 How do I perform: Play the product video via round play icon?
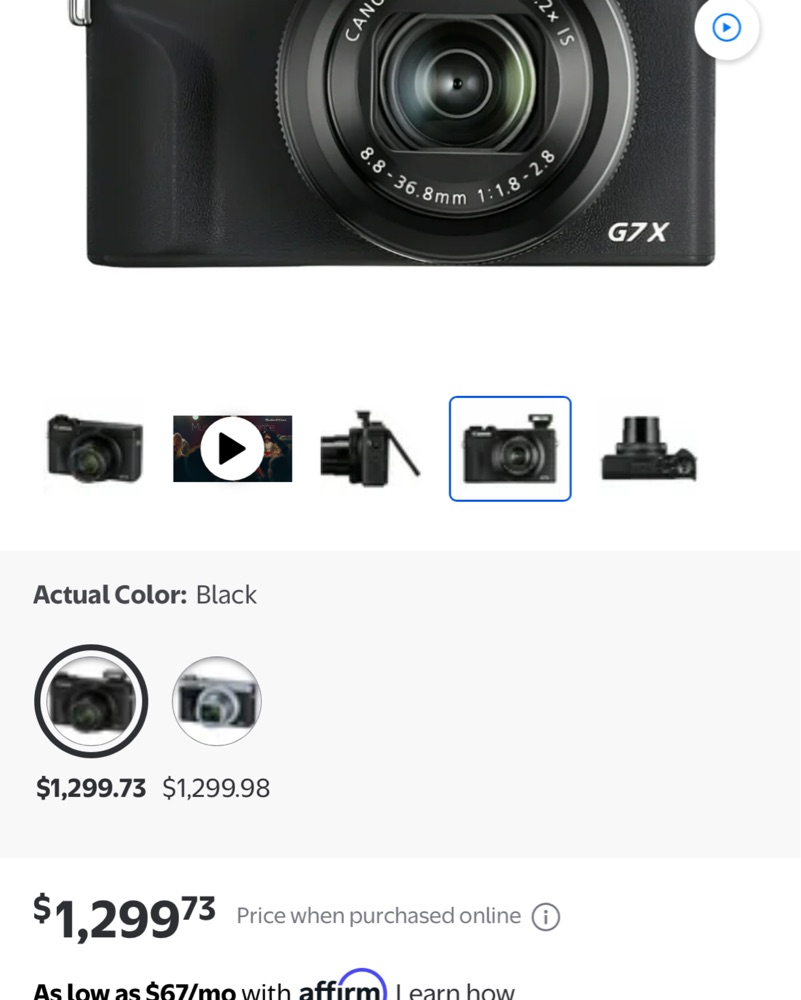click(727, 27)
